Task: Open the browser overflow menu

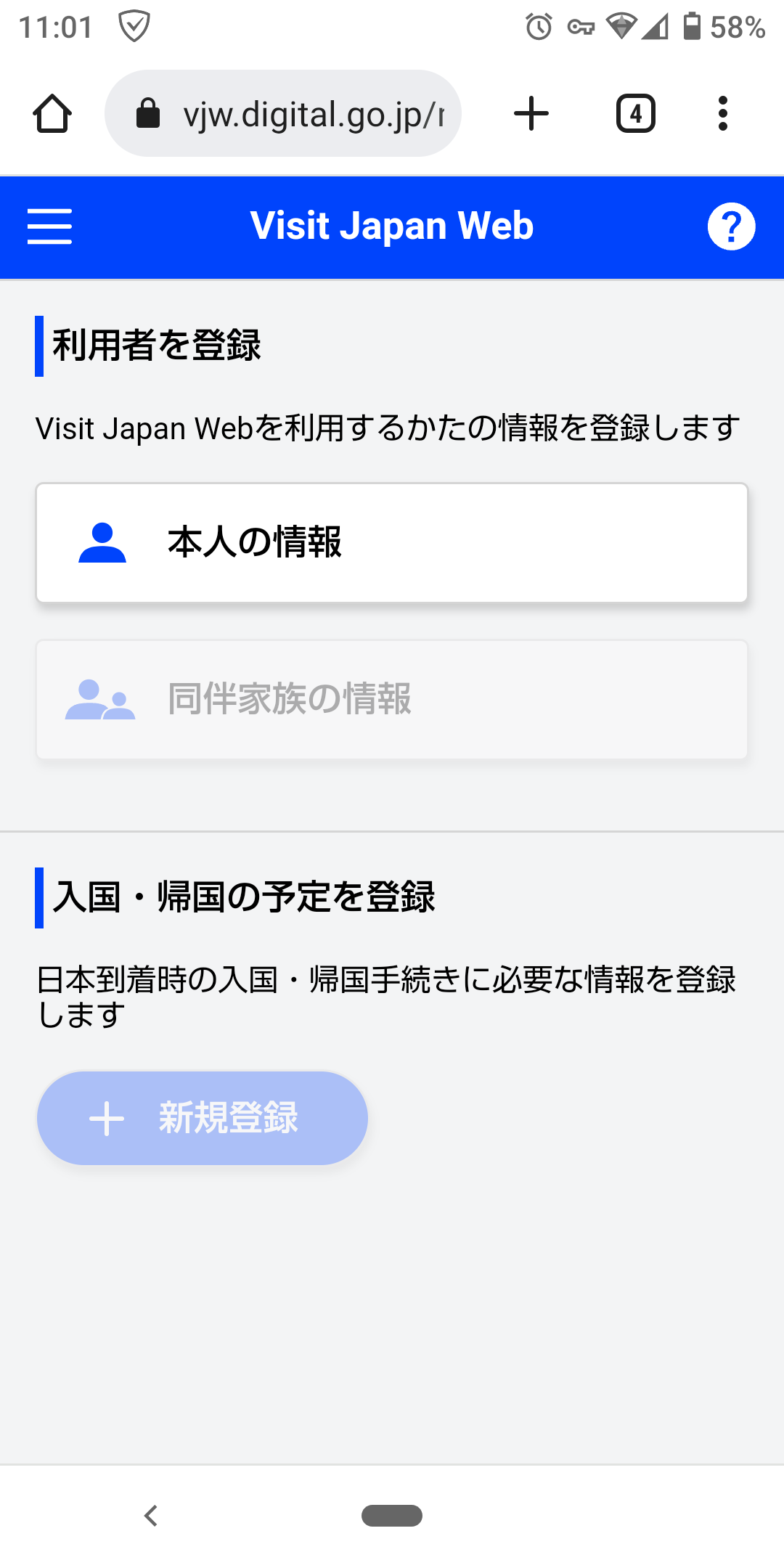Action: [722, 114]
